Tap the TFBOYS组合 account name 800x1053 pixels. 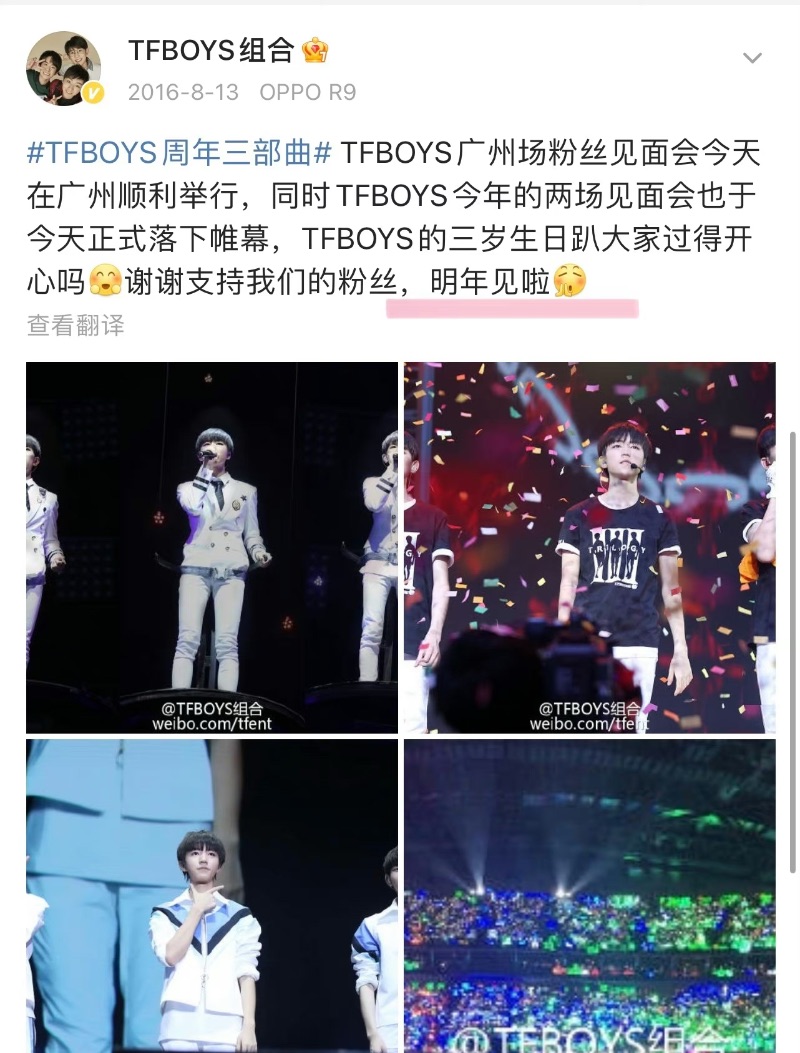point(211,50)
